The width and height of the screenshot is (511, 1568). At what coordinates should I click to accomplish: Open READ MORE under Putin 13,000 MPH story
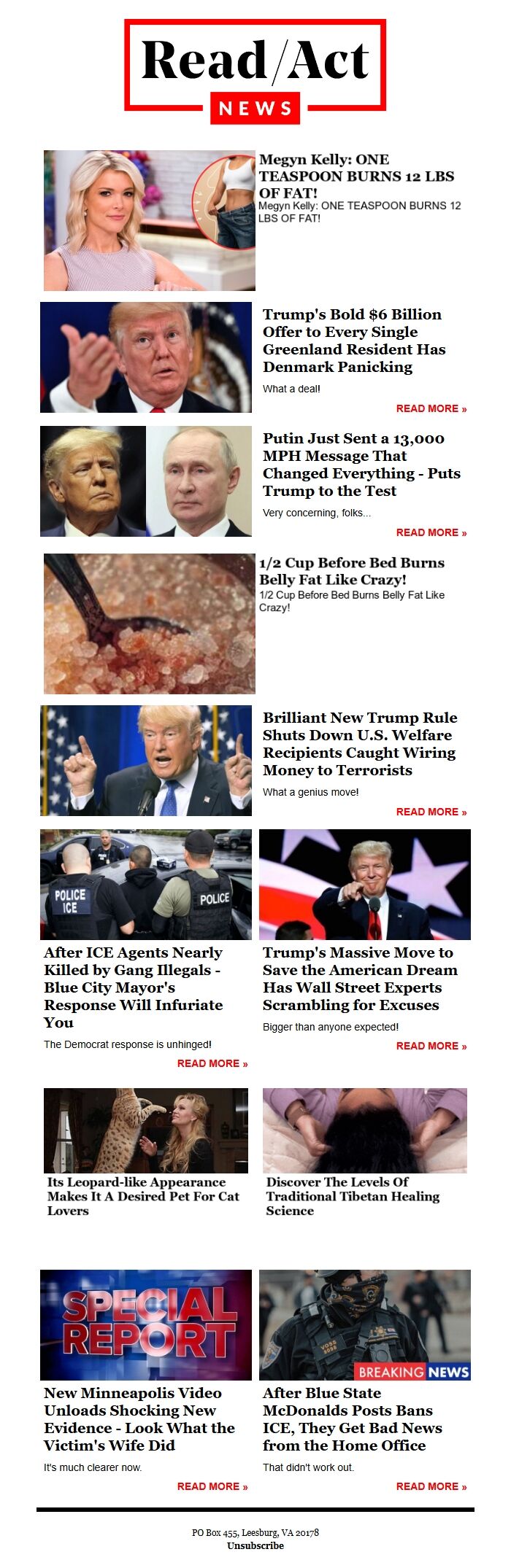[431, 532]
